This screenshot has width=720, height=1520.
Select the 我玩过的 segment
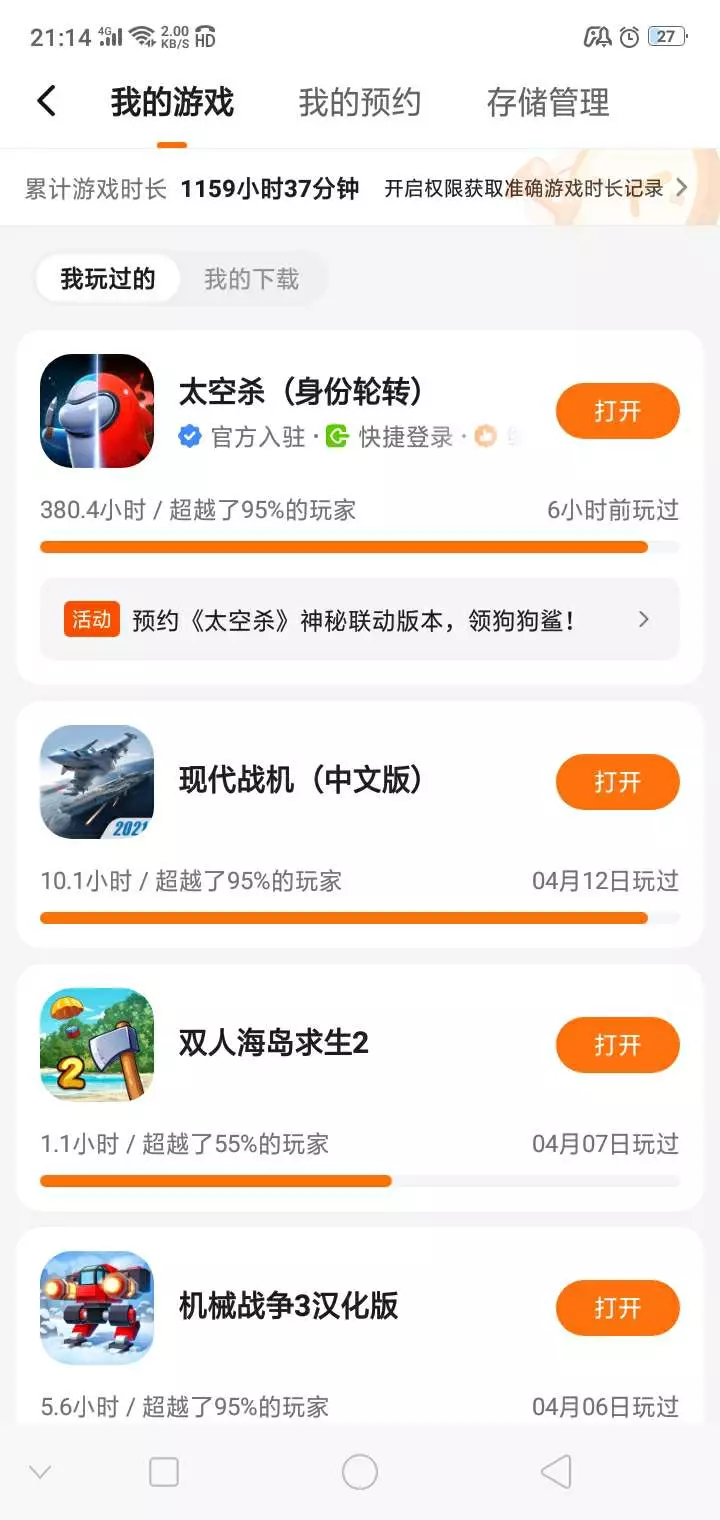[x=108, y=279]
